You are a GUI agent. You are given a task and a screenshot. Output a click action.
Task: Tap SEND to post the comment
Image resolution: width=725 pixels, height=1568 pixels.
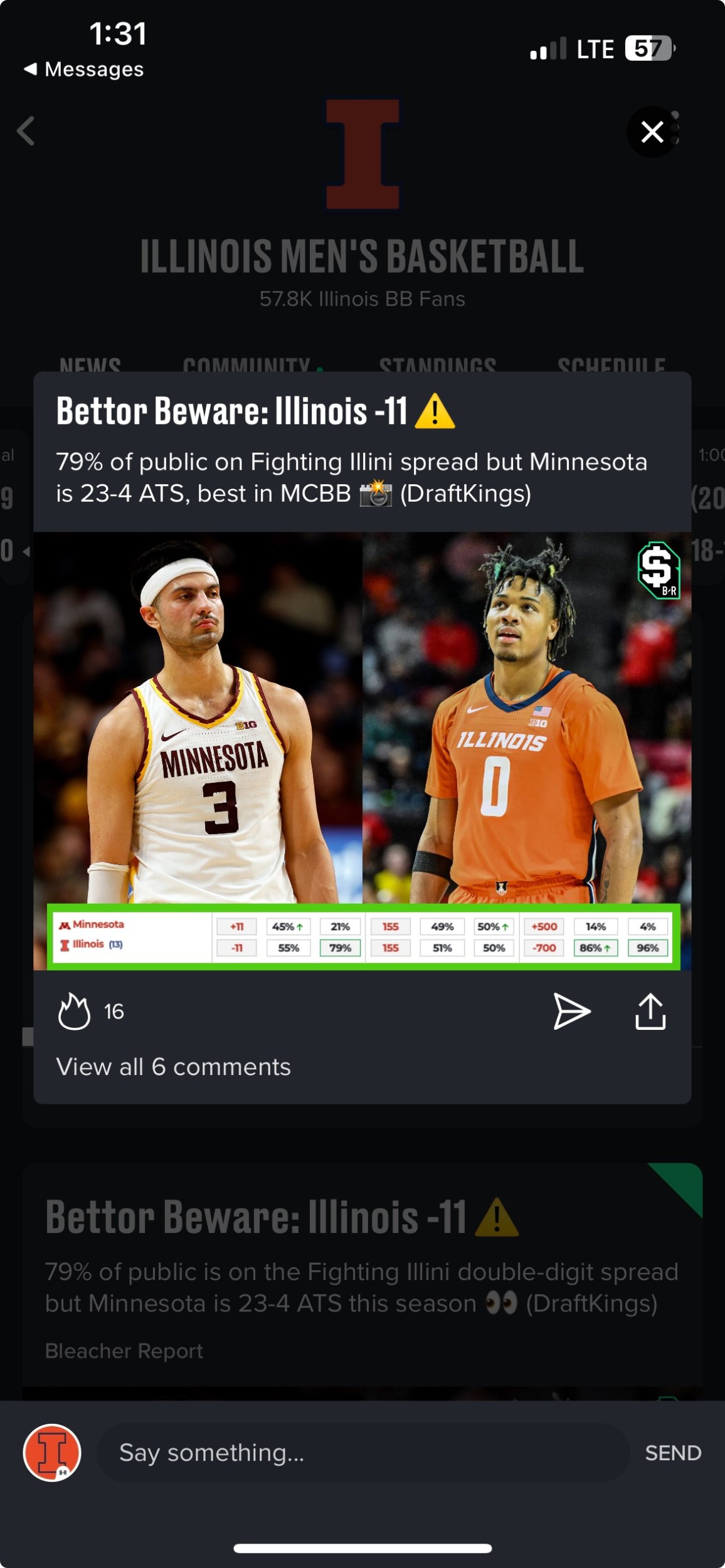coord(673,1453)
